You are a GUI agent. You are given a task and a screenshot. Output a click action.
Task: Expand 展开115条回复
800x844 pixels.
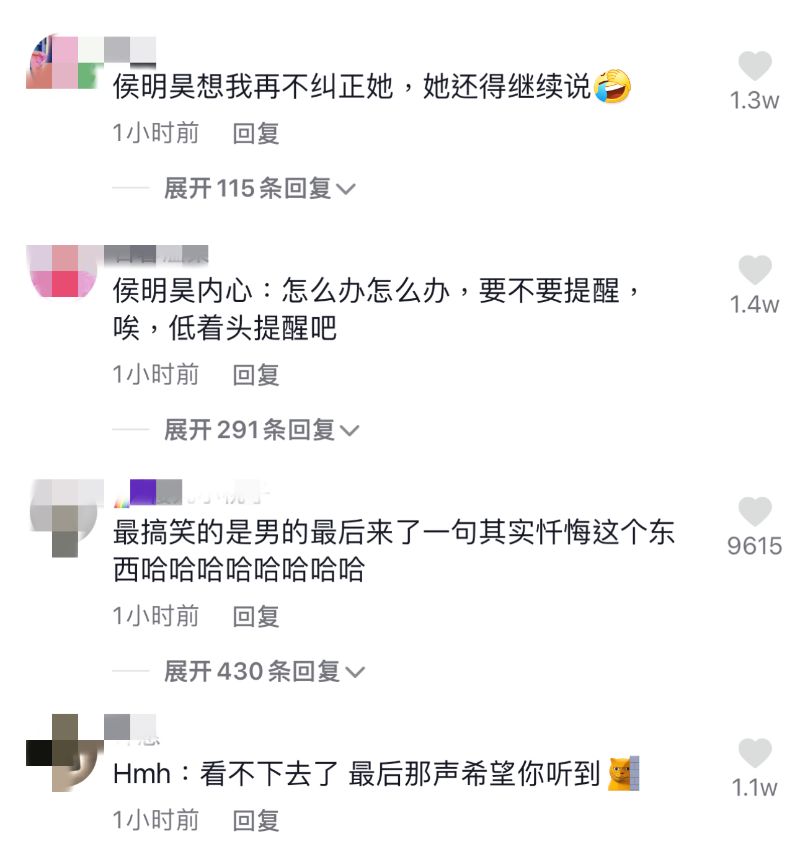click(259, 188)
